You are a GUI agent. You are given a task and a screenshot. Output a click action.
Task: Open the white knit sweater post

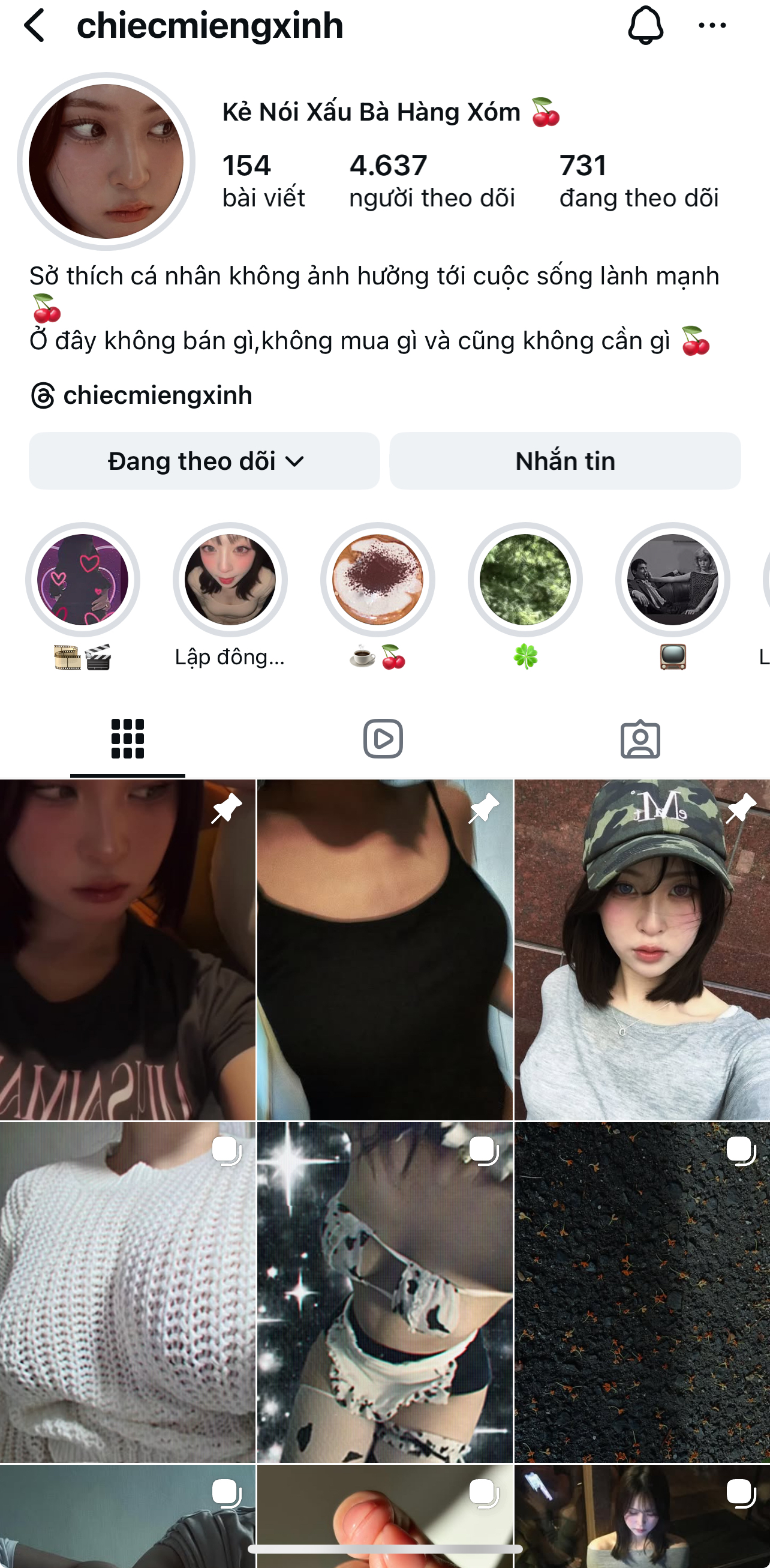pyautogui.click(x=128, y=1291)
